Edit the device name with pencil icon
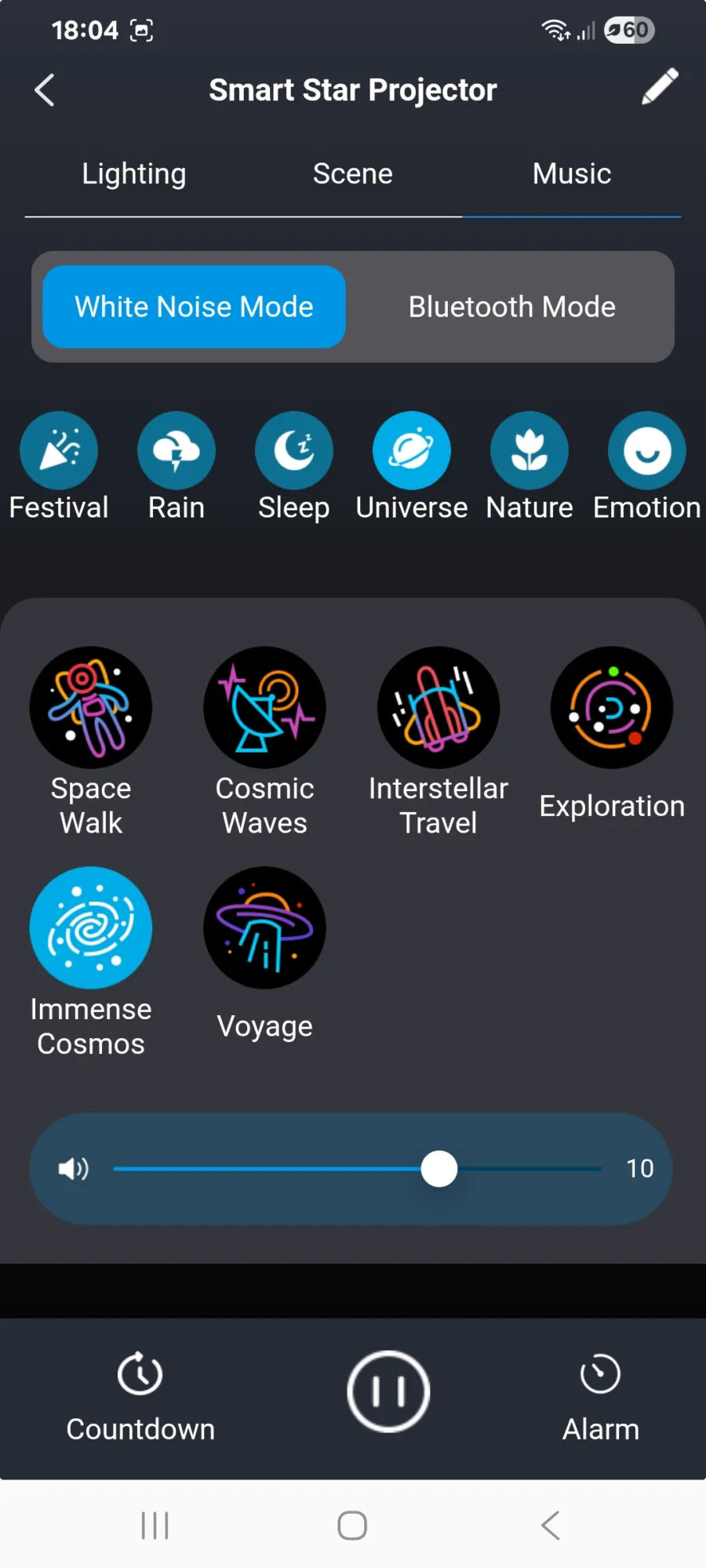 (x=660, y=86)
